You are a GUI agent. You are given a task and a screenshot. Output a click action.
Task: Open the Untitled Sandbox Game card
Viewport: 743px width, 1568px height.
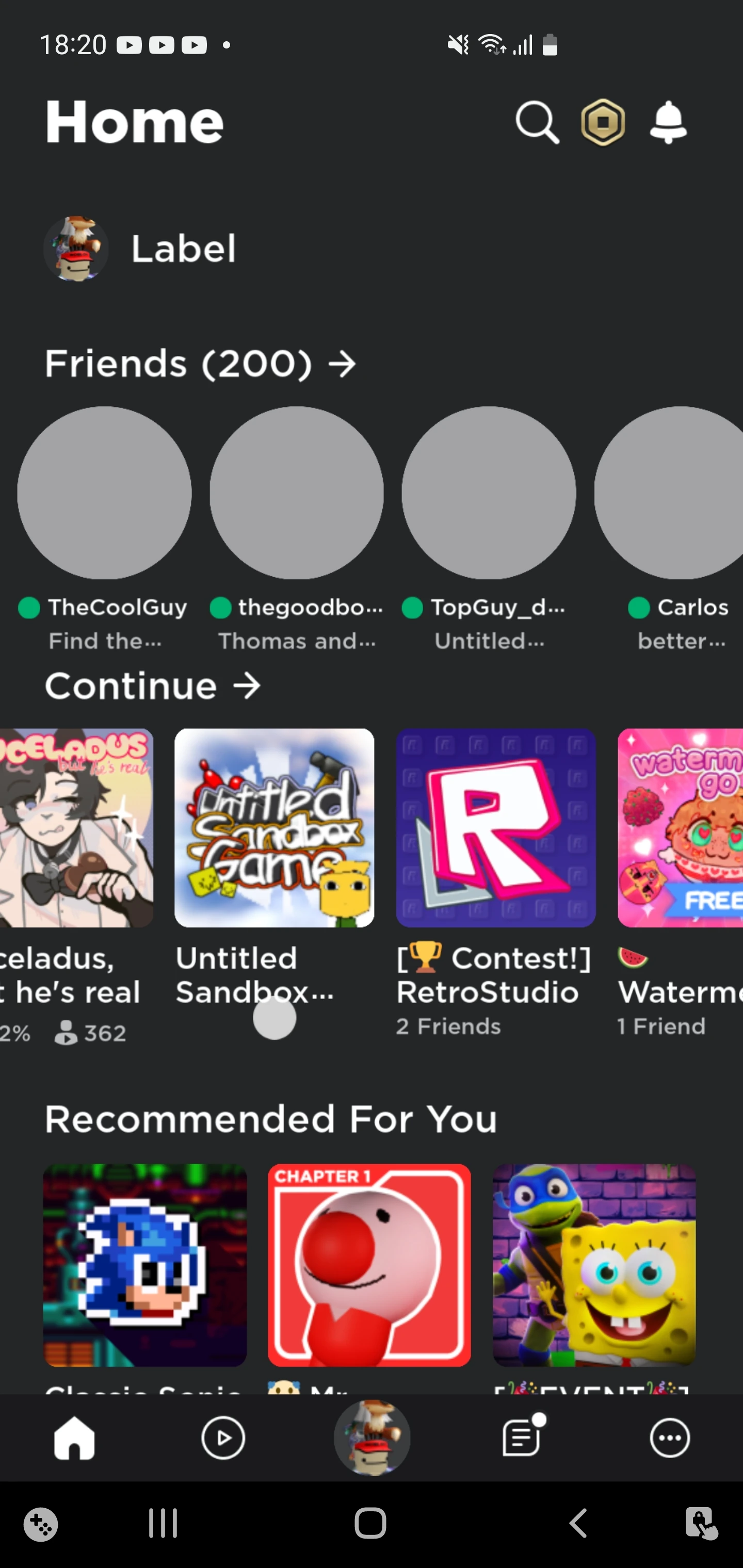(x=274, y=828)
